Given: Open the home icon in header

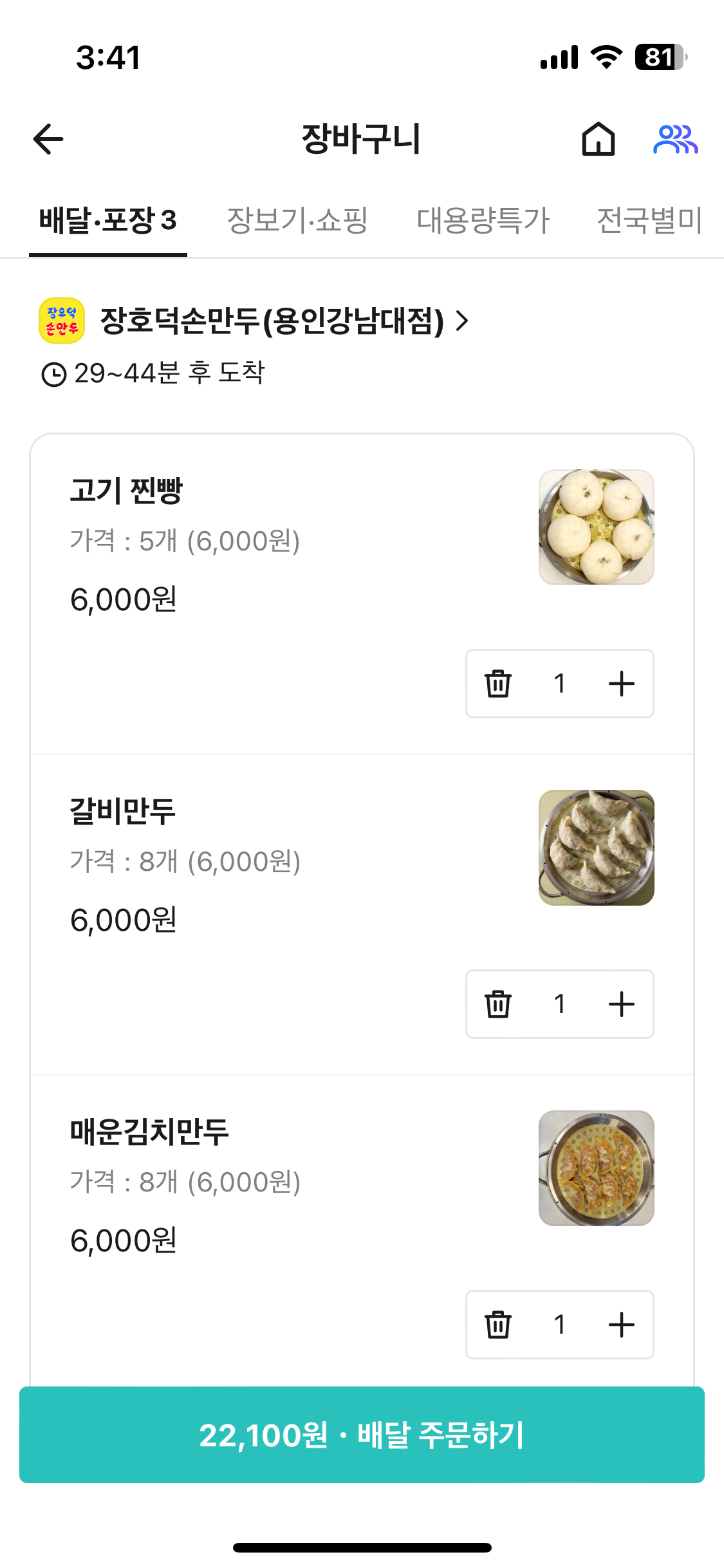Looking at the screenshot, I should click(x=598, y=139).
